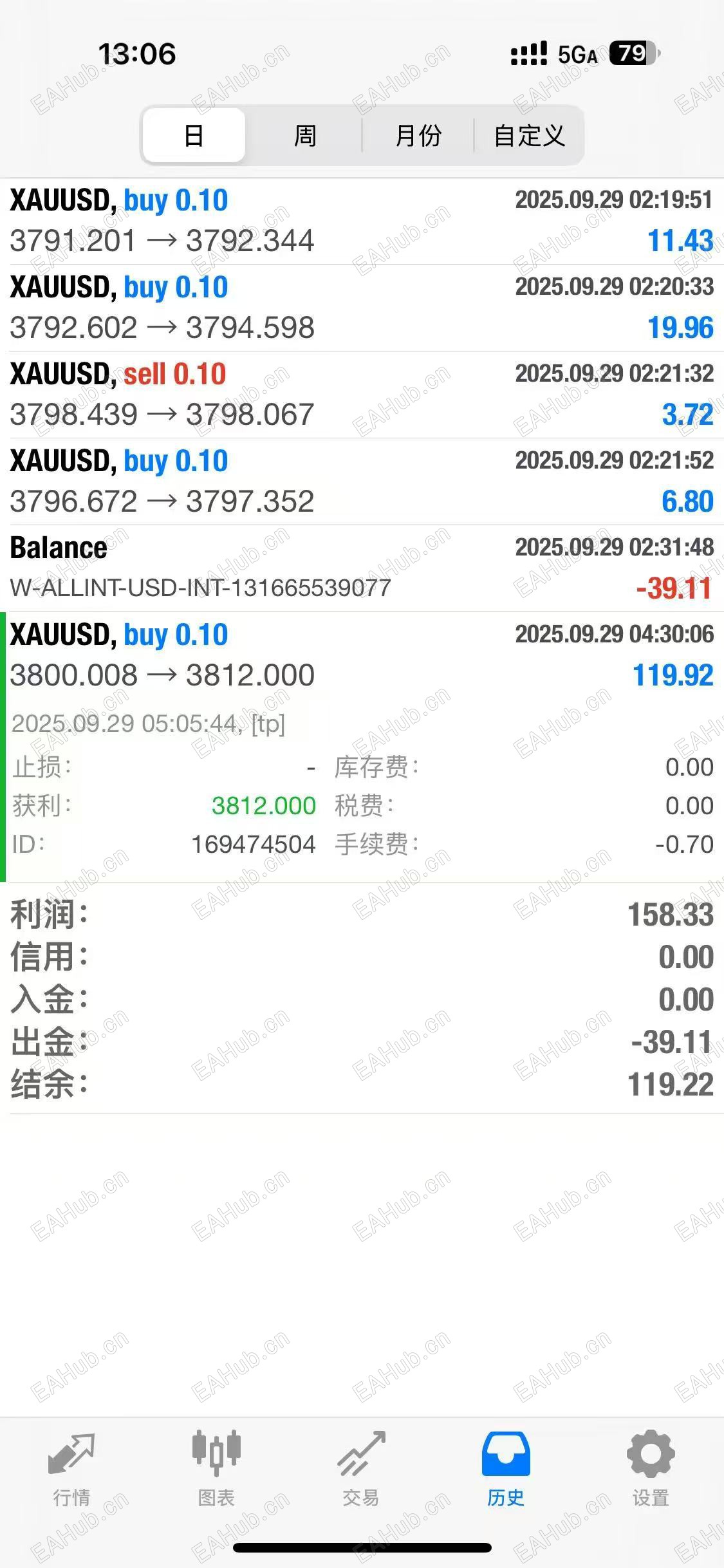Expand the XAUUSD buy trade with 19.96 profit
The height and width of the screenshot is (1568, 724).
[362, 308]
